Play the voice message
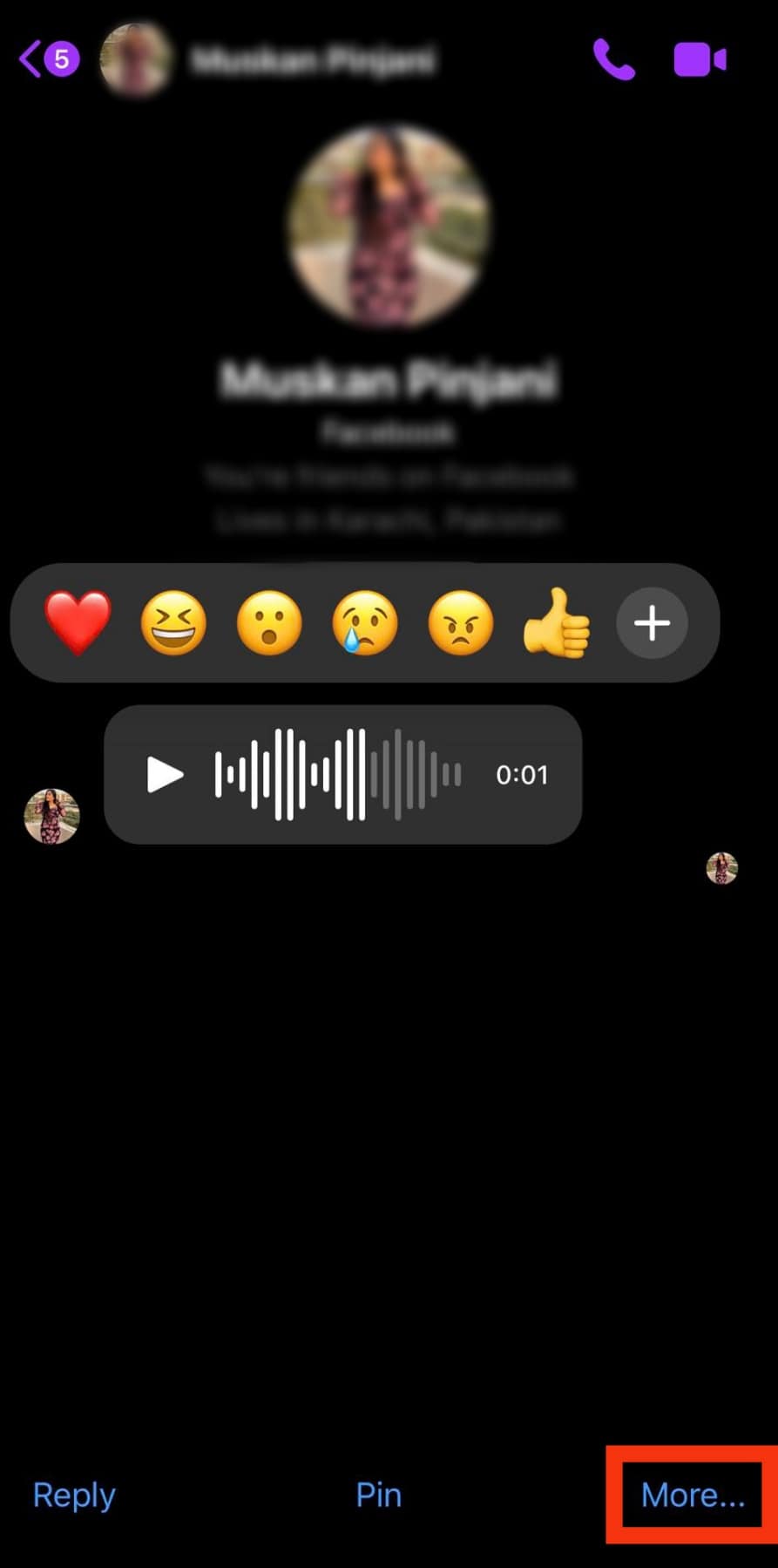The width and height of the screenshot is (778, 1568). click(x=165, y=774)
